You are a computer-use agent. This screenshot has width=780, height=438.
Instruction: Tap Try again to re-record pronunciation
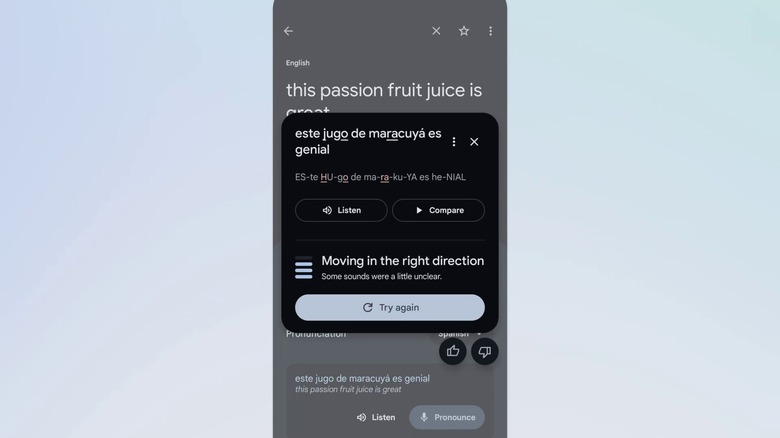click(390, 307)
